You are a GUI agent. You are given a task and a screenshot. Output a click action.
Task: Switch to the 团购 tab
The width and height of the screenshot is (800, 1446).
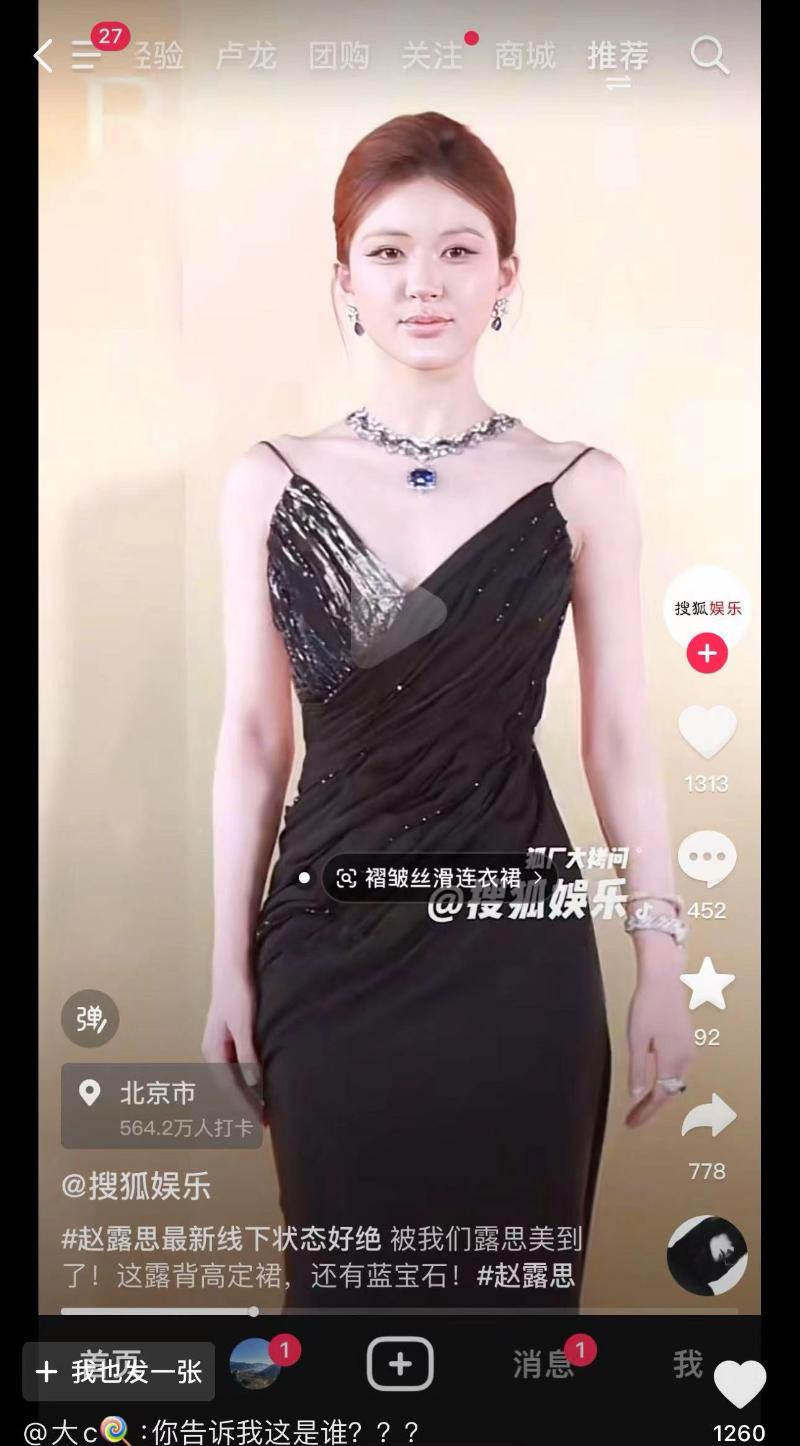point(339,56)
